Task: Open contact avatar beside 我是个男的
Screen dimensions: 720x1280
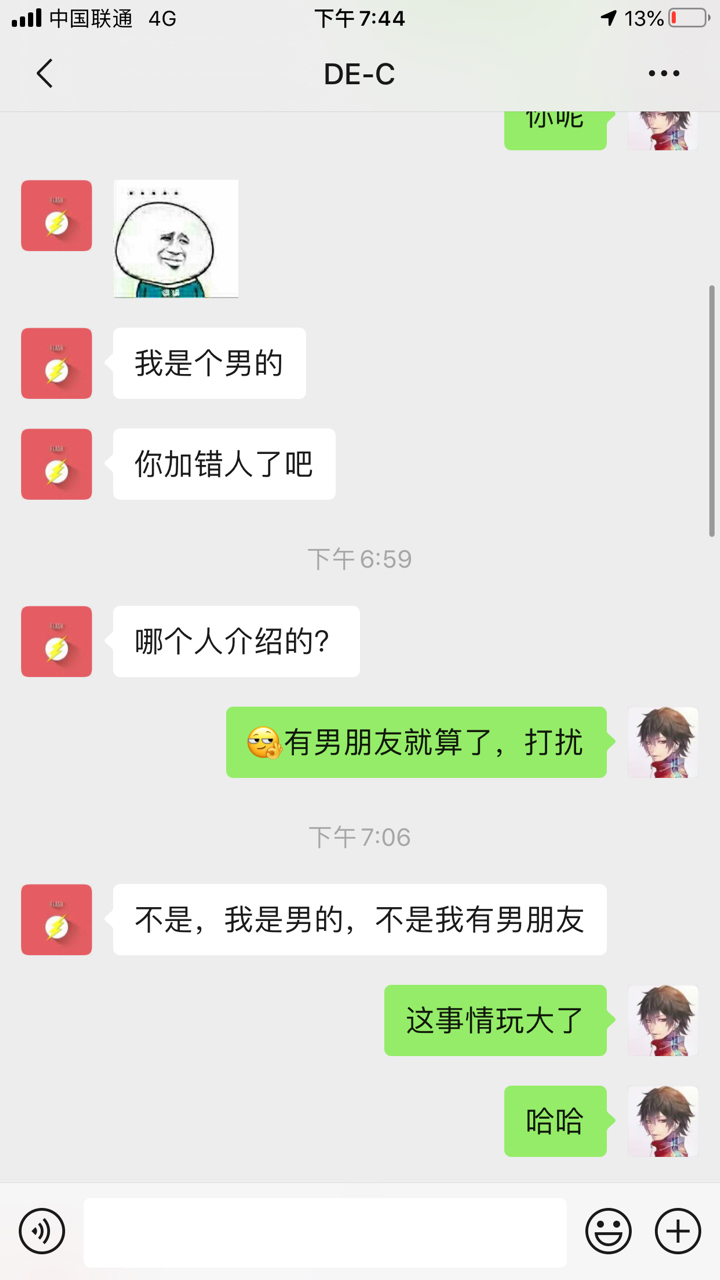Action: coord(57,363)
